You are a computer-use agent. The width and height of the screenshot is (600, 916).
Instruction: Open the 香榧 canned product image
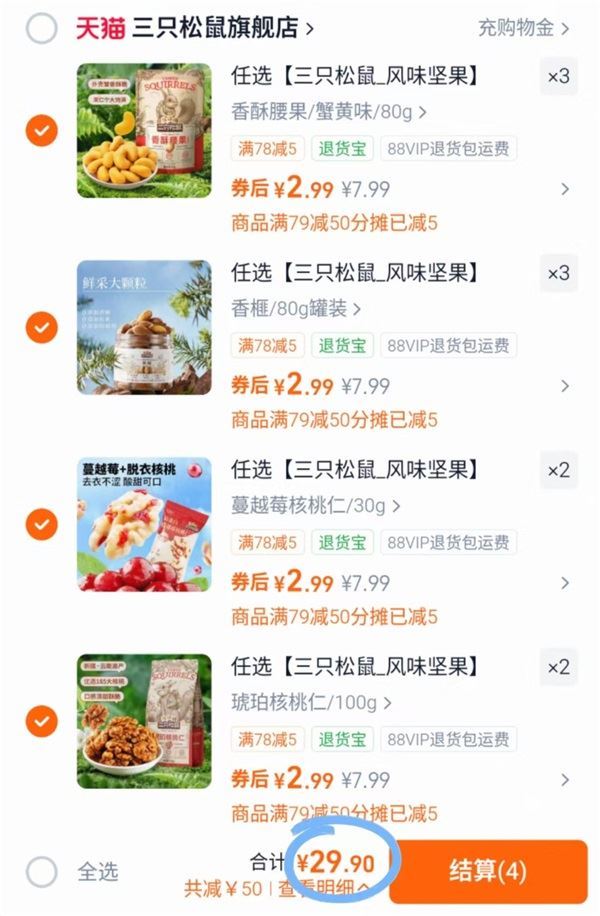pyautogui.click(x=144, y=327)
